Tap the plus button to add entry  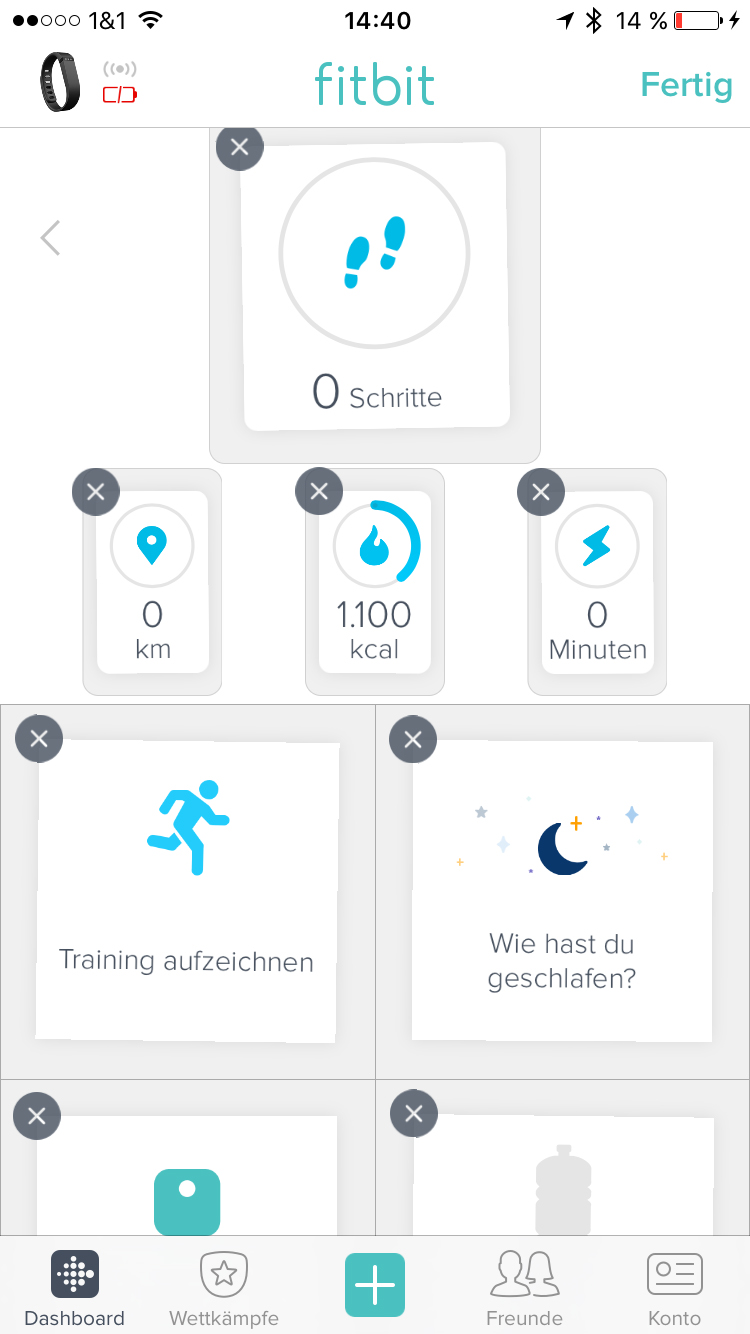(x=375, y=1285)
